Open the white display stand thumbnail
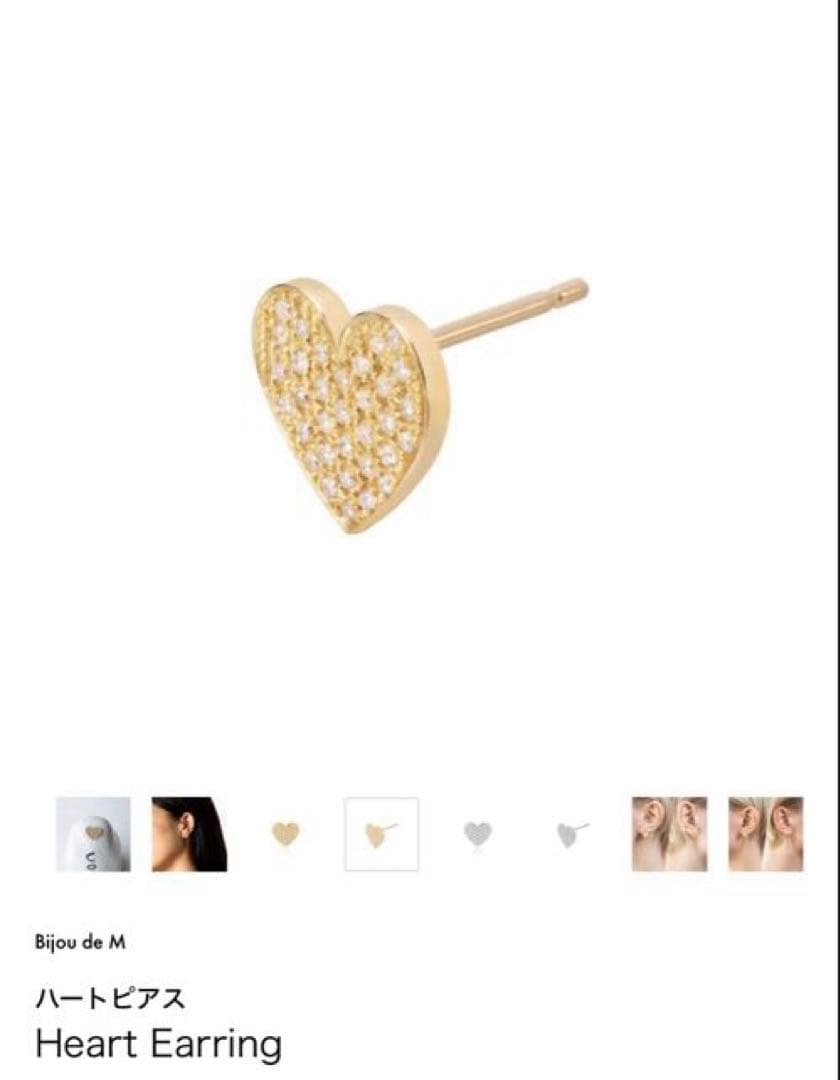The width and height of the screenshot is (840, 1080). tap(93, 834)
